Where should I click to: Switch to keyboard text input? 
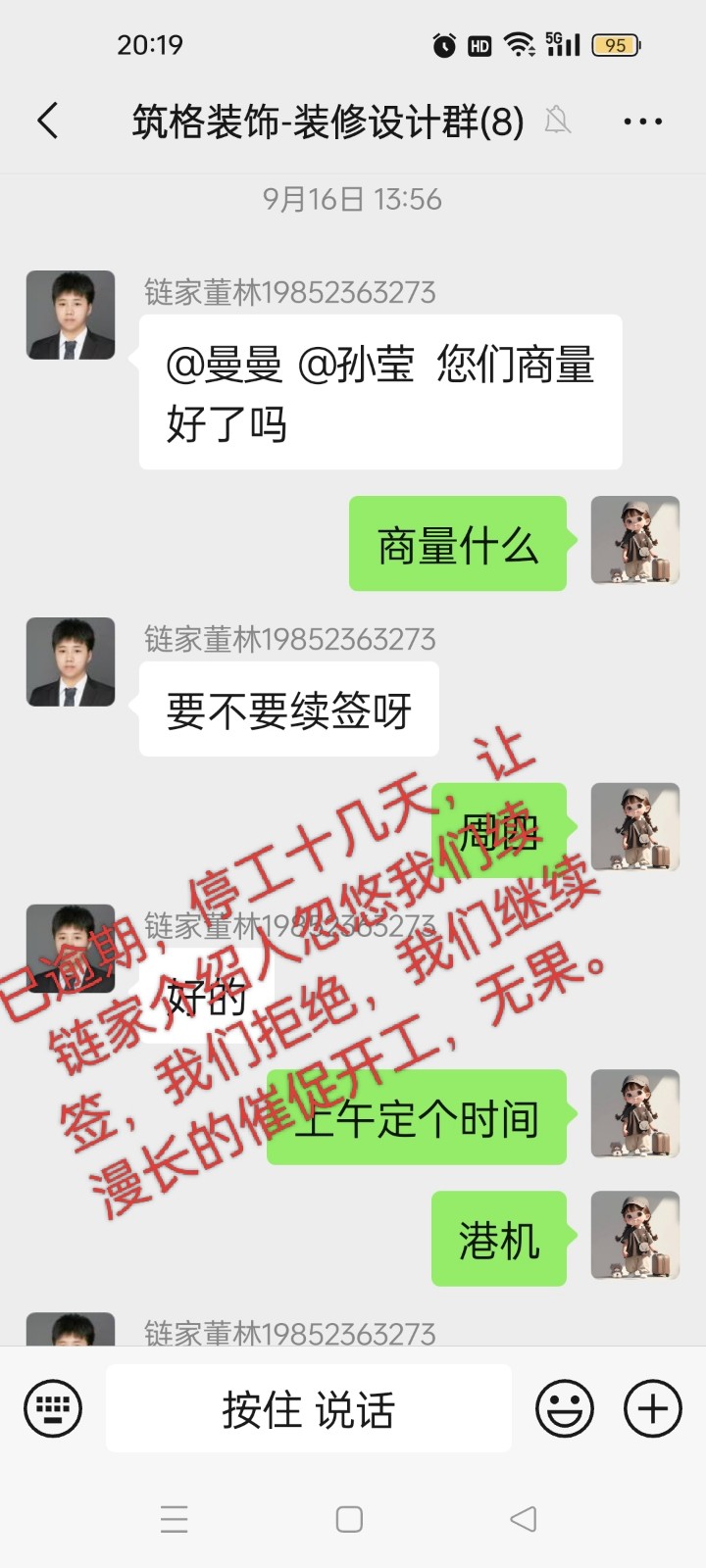click(x=53, y=1408)
